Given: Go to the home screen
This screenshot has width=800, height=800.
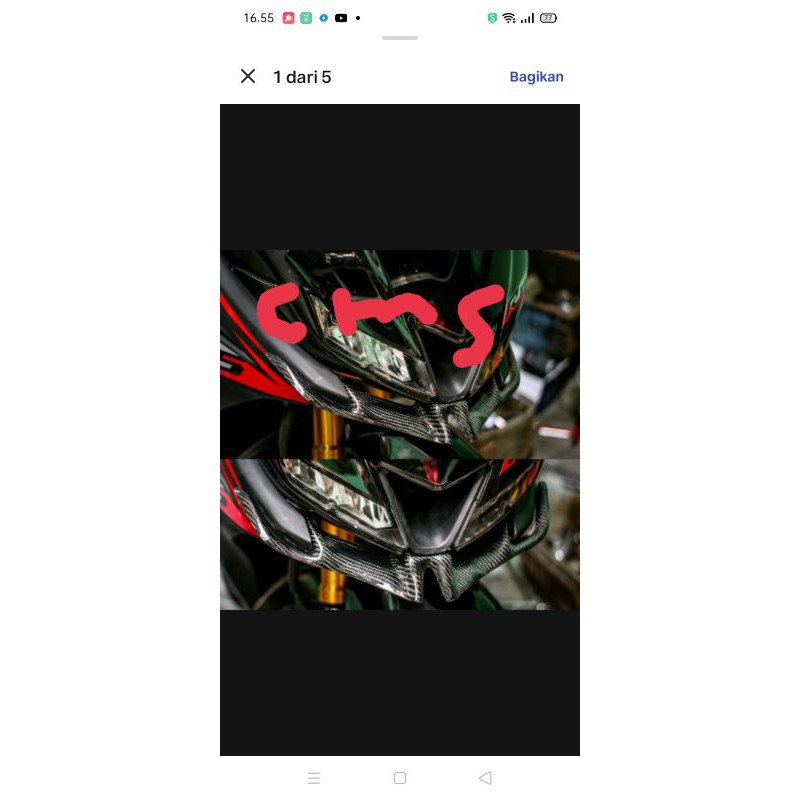Looking at the screenshot, I should pyautogui.click(x=400, y=778).
